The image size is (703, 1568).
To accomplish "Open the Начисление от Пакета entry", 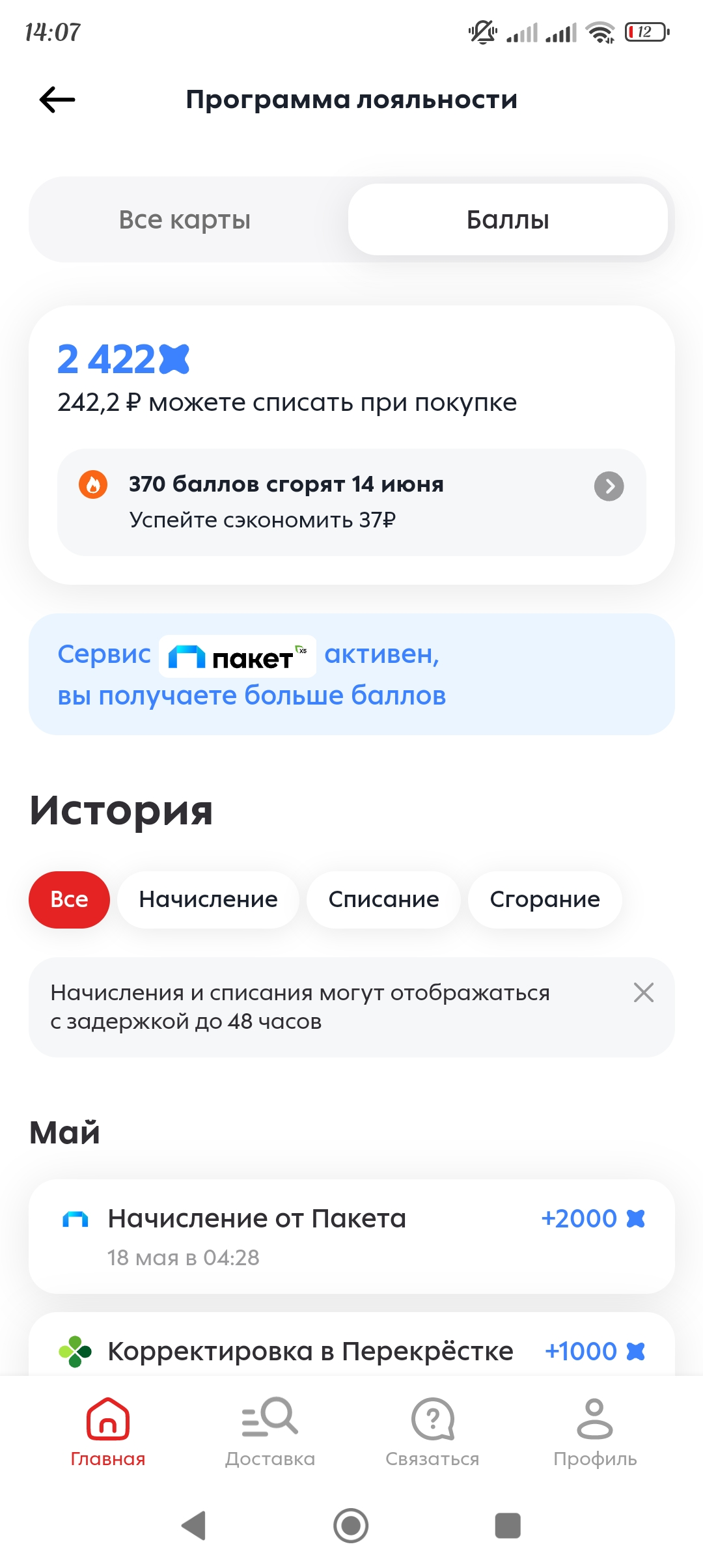I will point(351,1236).
